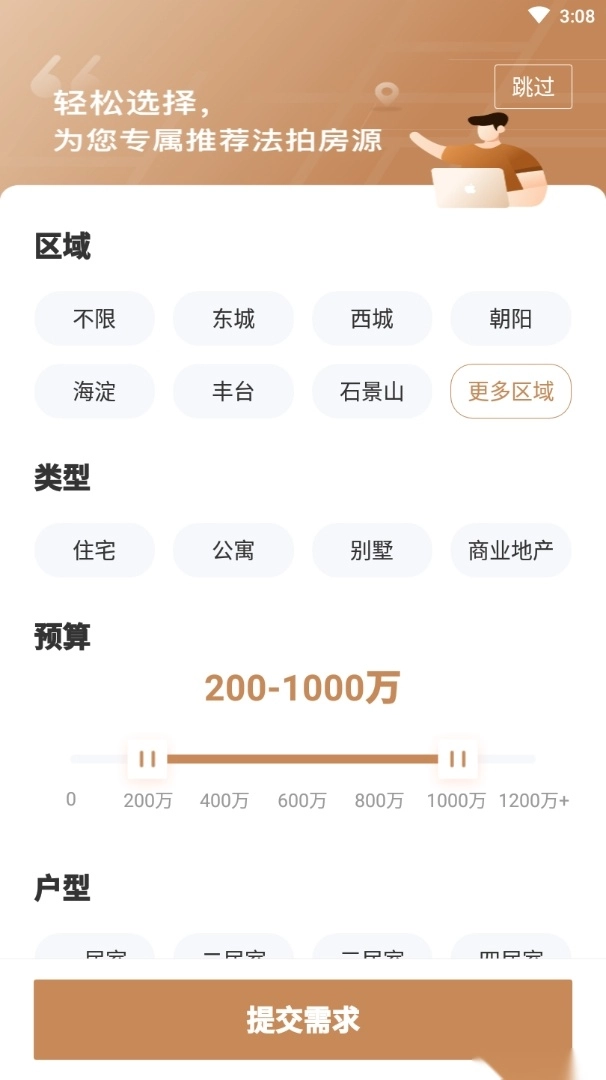Tap the 1000万 maximum budget slider handle

(x=457, y=759)
